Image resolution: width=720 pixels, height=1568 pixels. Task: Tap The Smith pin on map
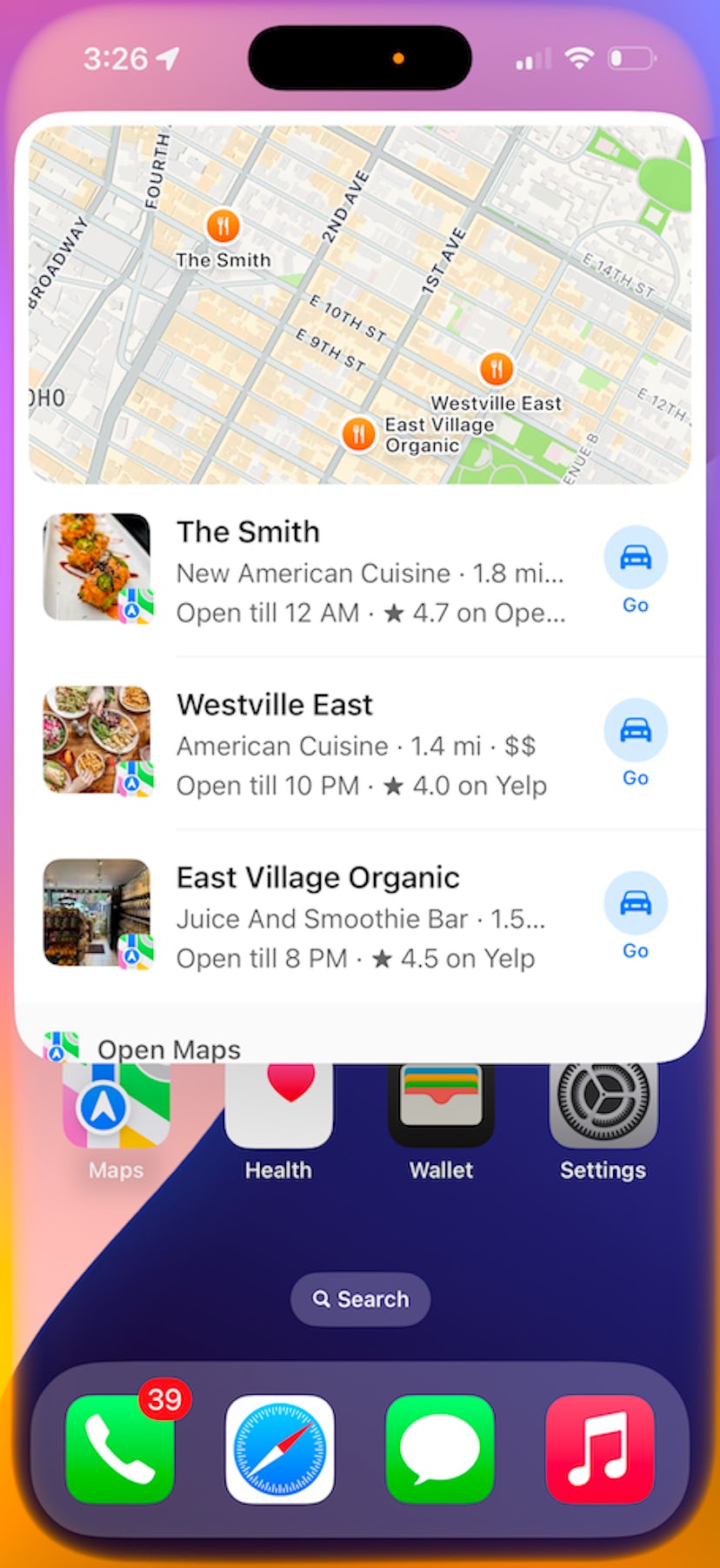tap(223, 226)
